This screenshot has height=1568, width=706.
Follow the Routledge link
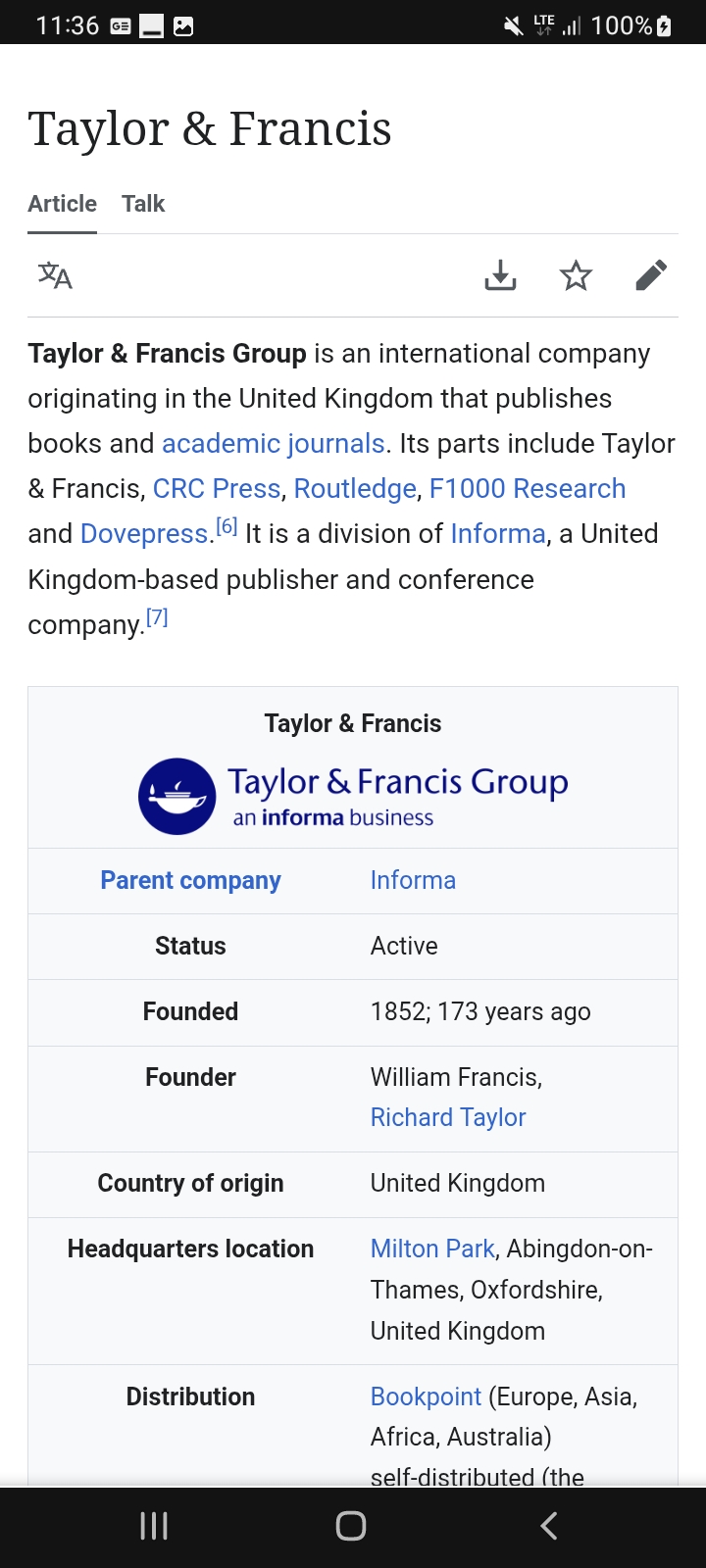point(355,489)
